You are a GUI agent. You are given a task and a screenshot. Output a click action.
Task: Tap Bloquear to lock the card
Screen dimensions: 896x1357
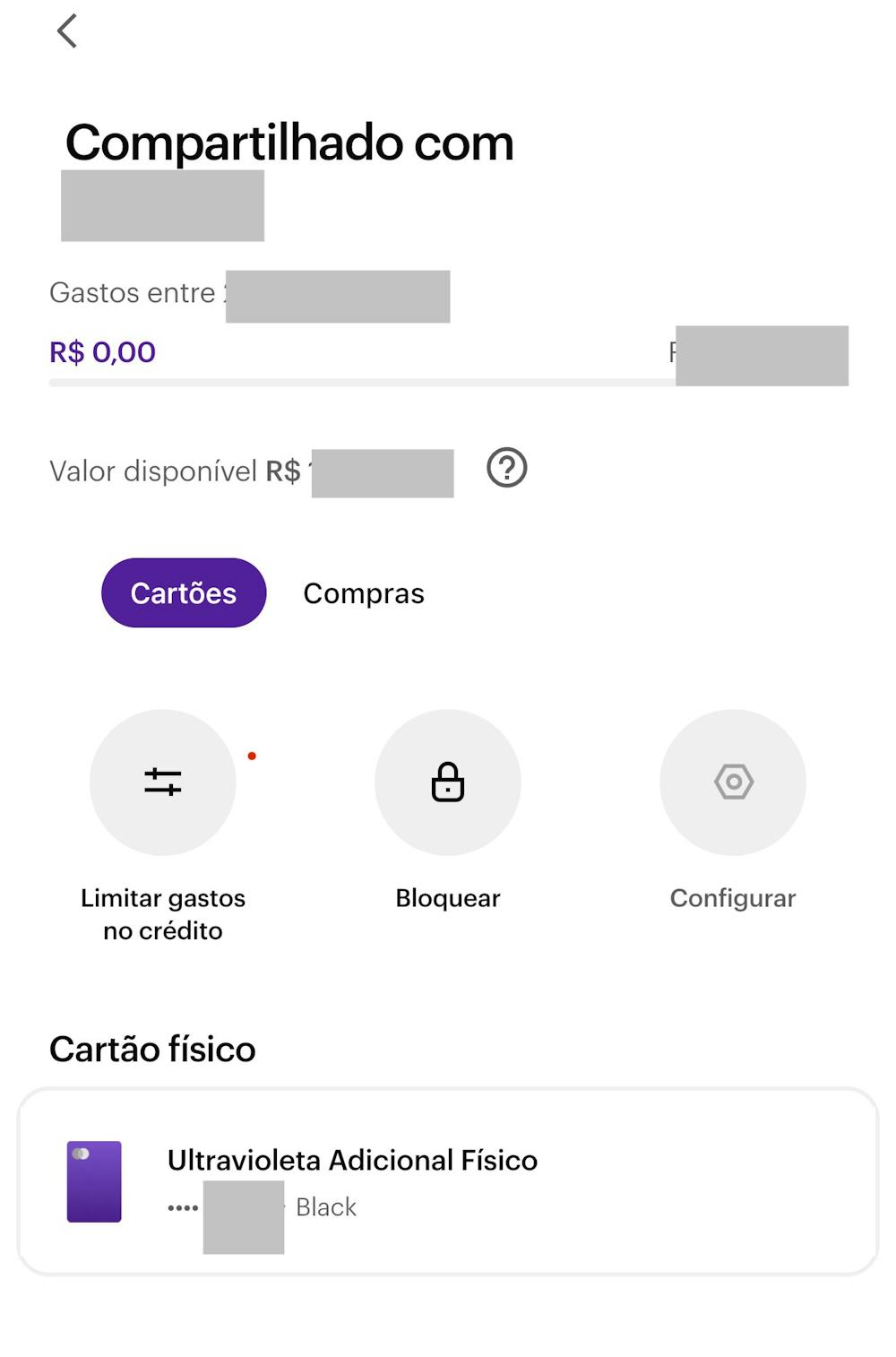(x=448, y=782)
